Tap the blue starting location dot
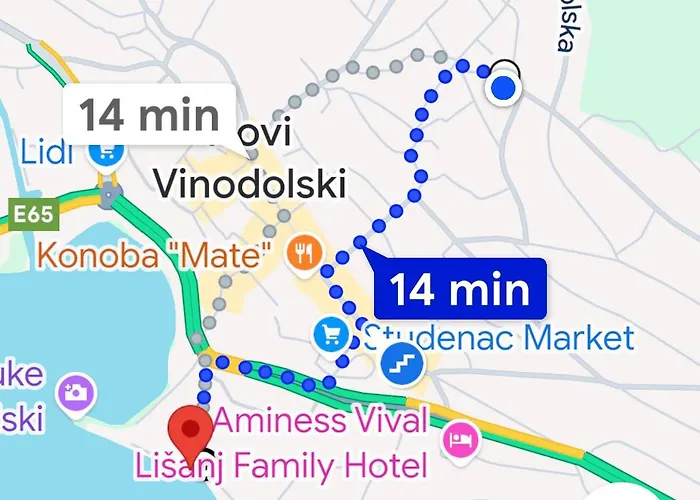 tap(504, 90)
